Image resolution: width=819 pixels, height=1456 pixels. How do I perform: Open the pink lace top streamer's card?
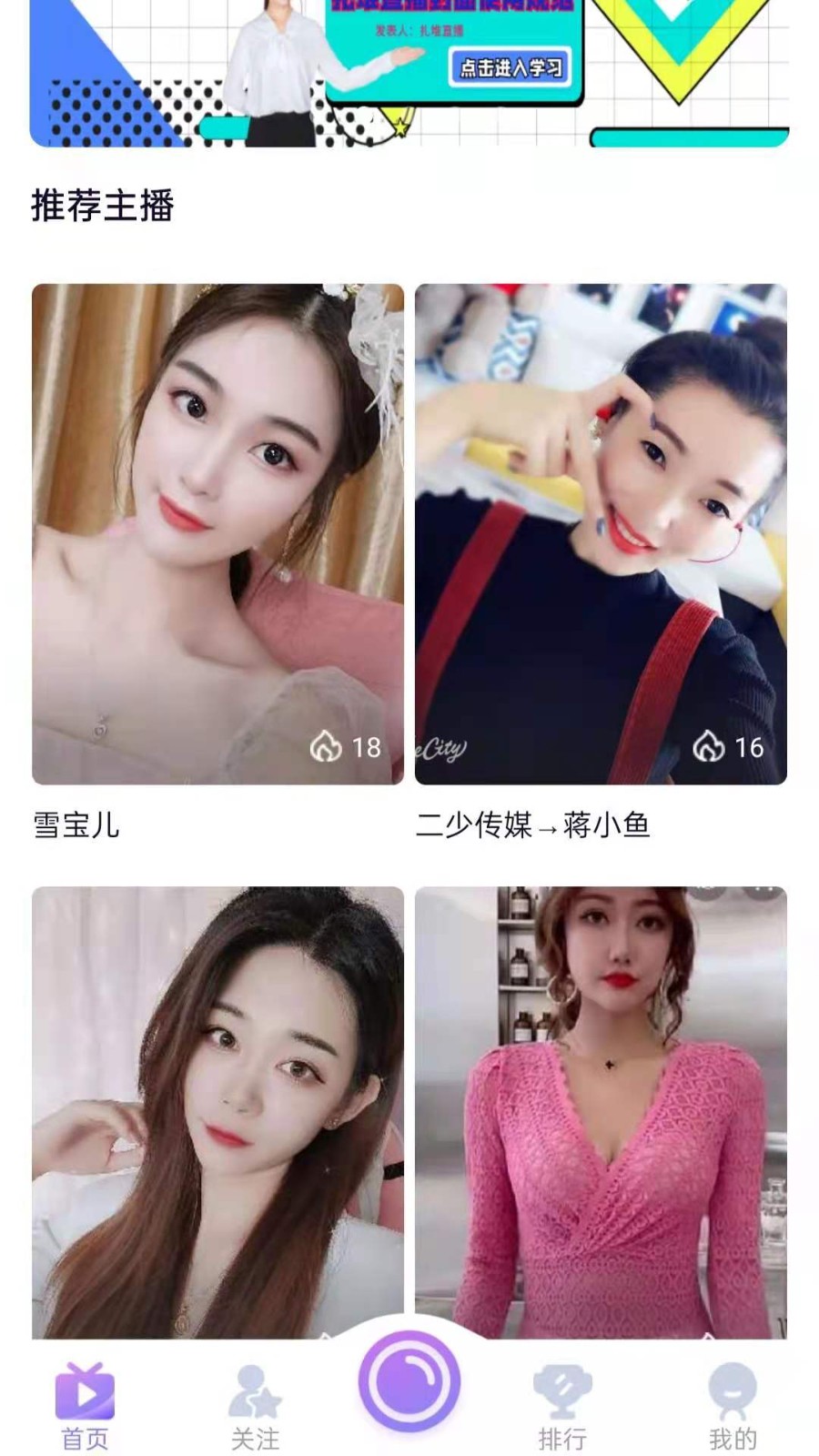coord(601,1110)
